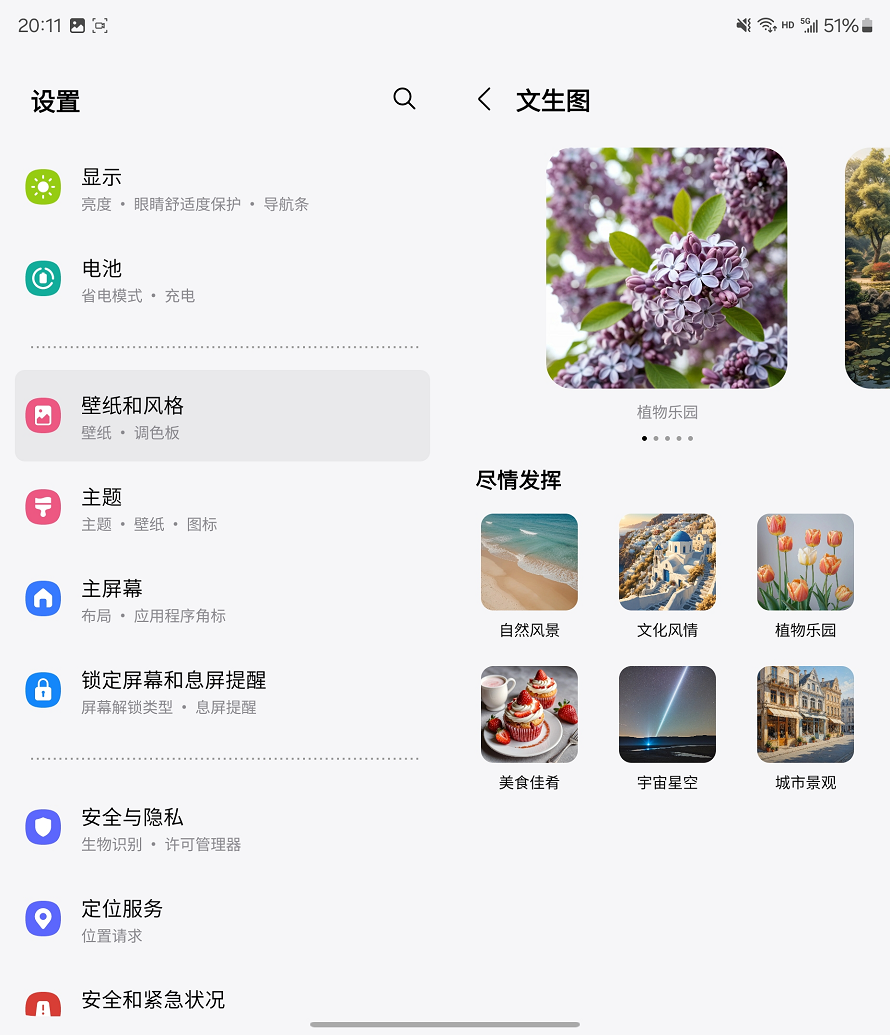Viewport: 890px width, 1035px height.
Task: Tap the carousel page indicator dots
Action: click(x=667, y=438)
